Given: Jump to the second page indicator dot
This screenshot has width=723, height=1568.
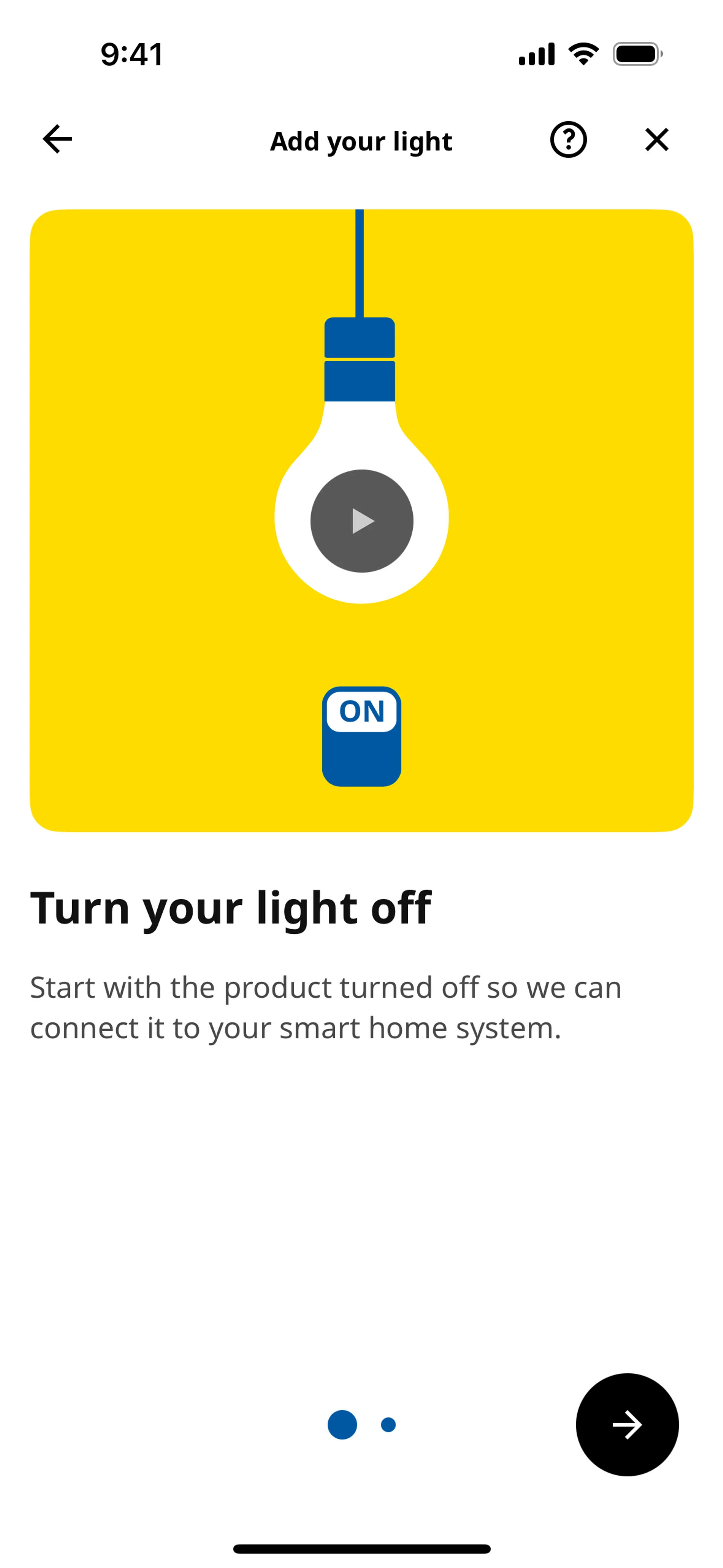Looking at the screenshot, I should point(388,1425).
